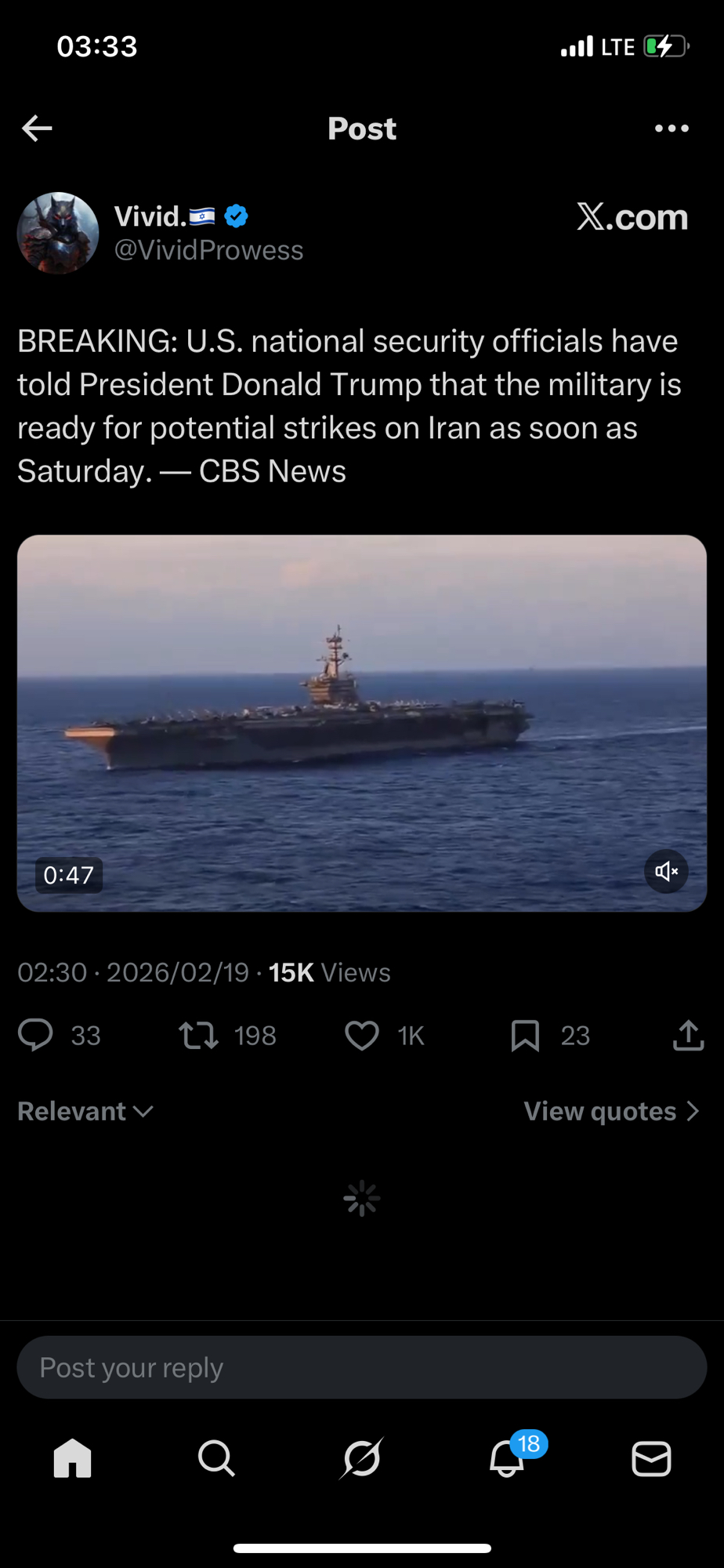Open the notifications bell tab
The width and height of the screenshot is (724, 1568).
507,1458
